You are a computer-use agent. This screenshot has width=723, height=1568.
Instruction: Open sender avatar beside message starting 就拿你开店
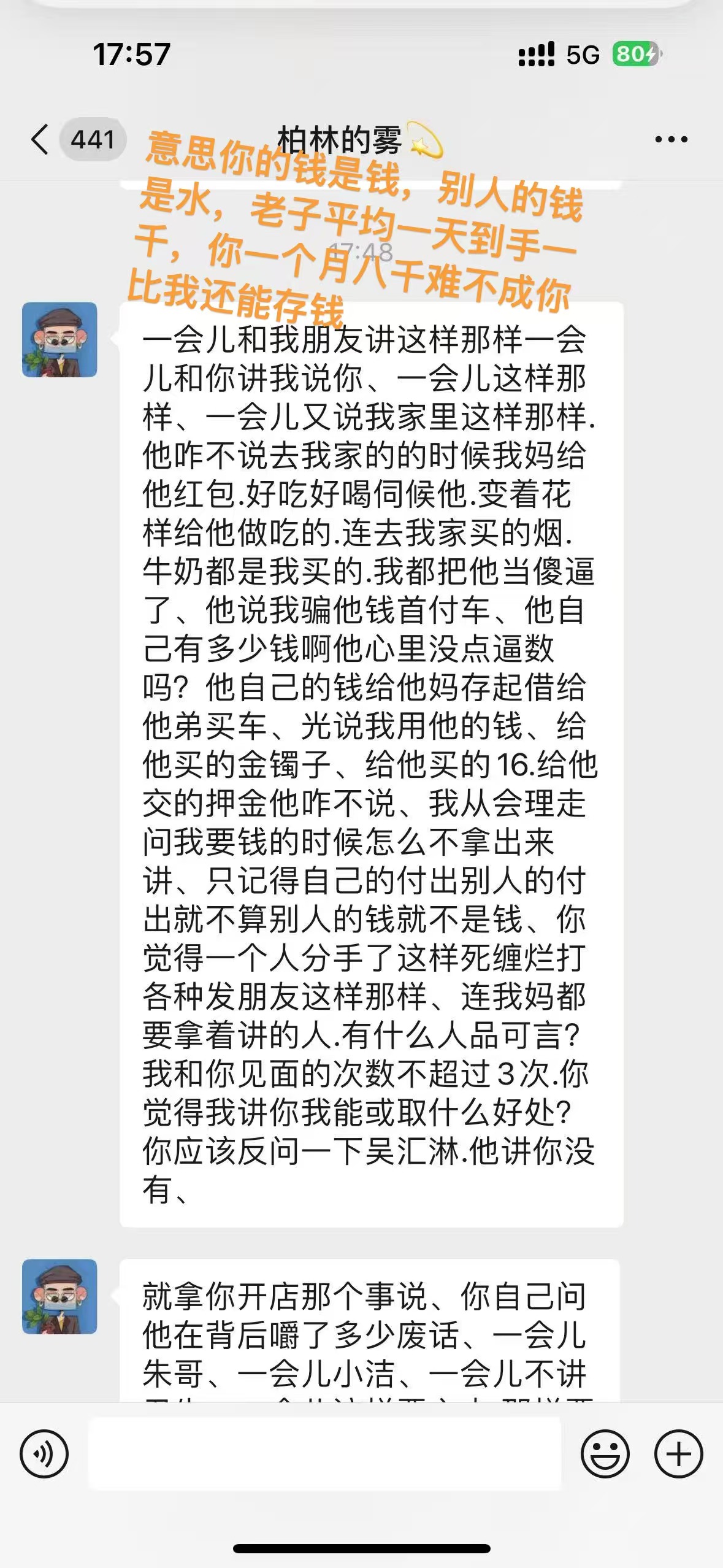tap(59, 1297)
